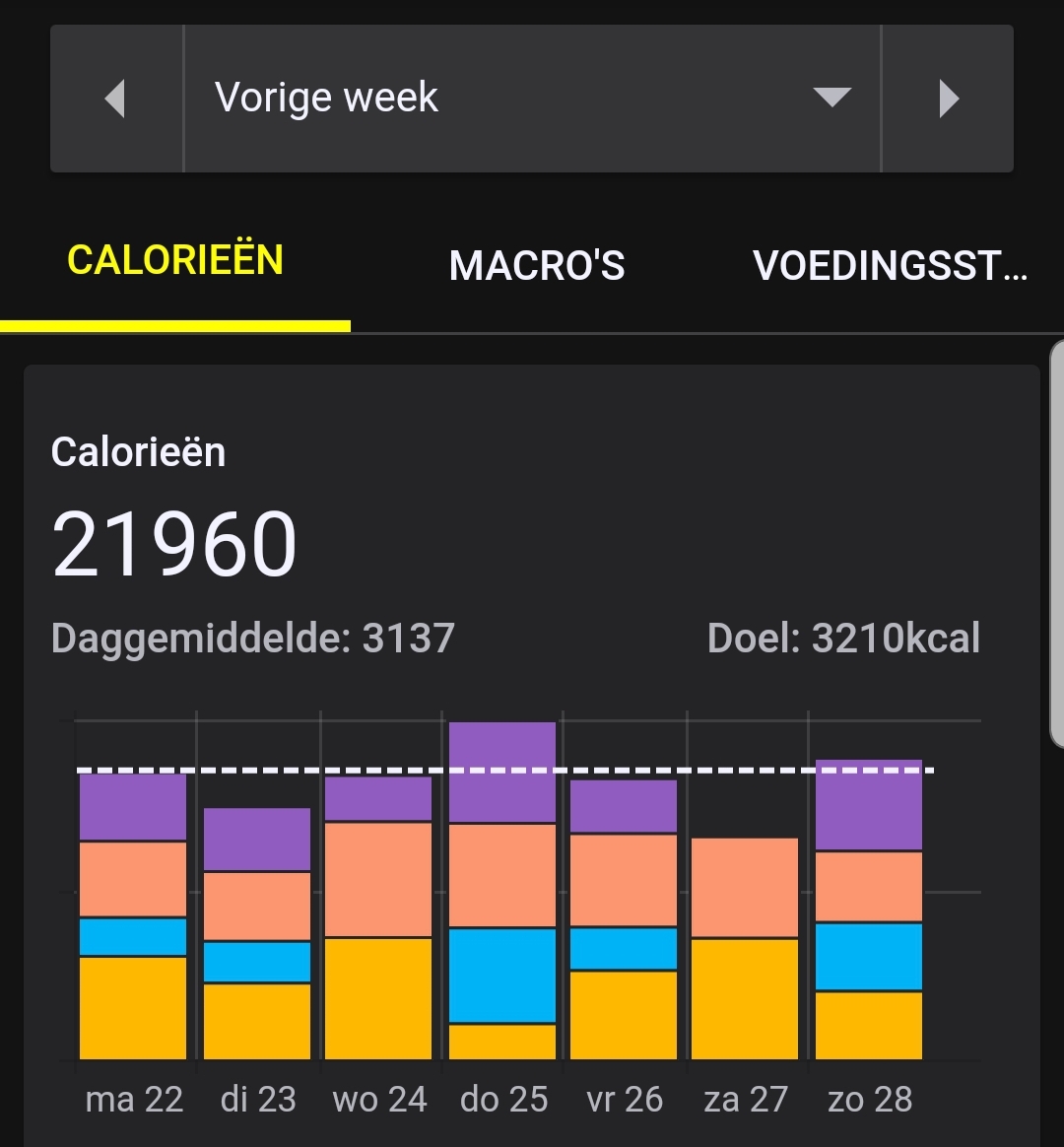The image size is (1064, 1147).
Task: Click the Daggemiddelde: 3137 statistic
Action: [252, 639]
